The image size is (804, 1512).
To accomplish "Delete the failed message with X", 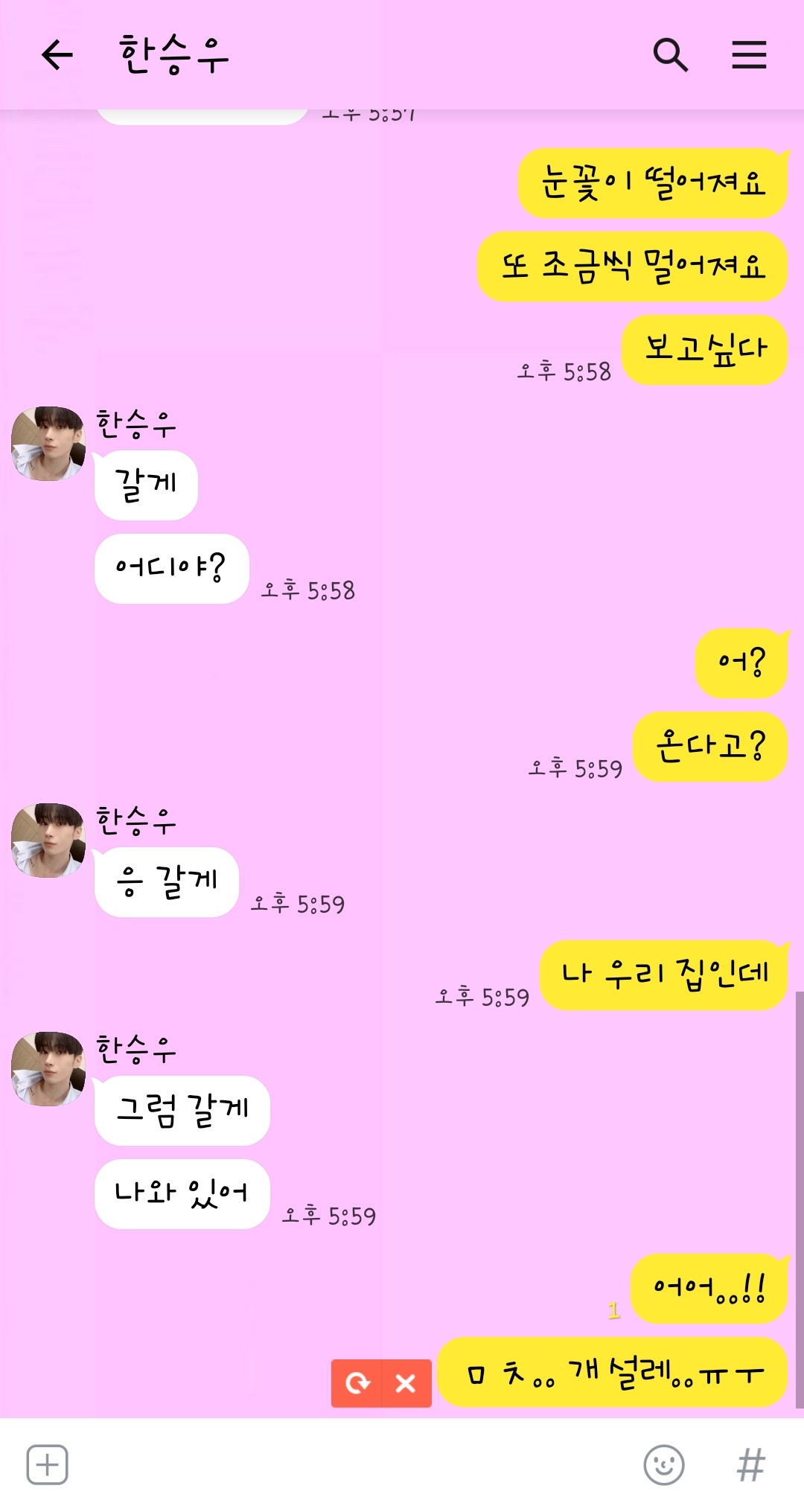I will 406,1383.
